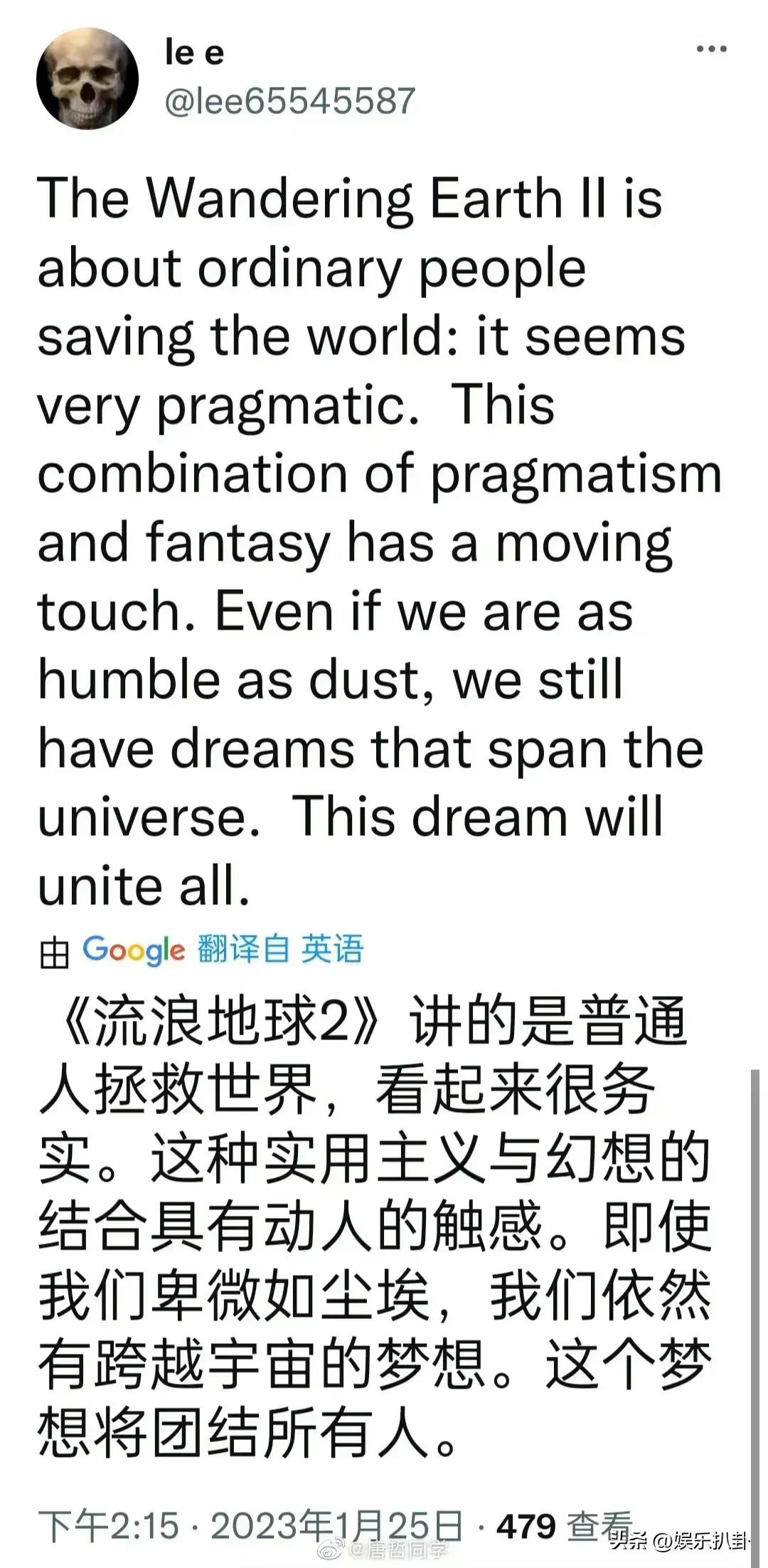
Task: Open the @lee65545587 profile handle
Action: click(x=289, y=101)
